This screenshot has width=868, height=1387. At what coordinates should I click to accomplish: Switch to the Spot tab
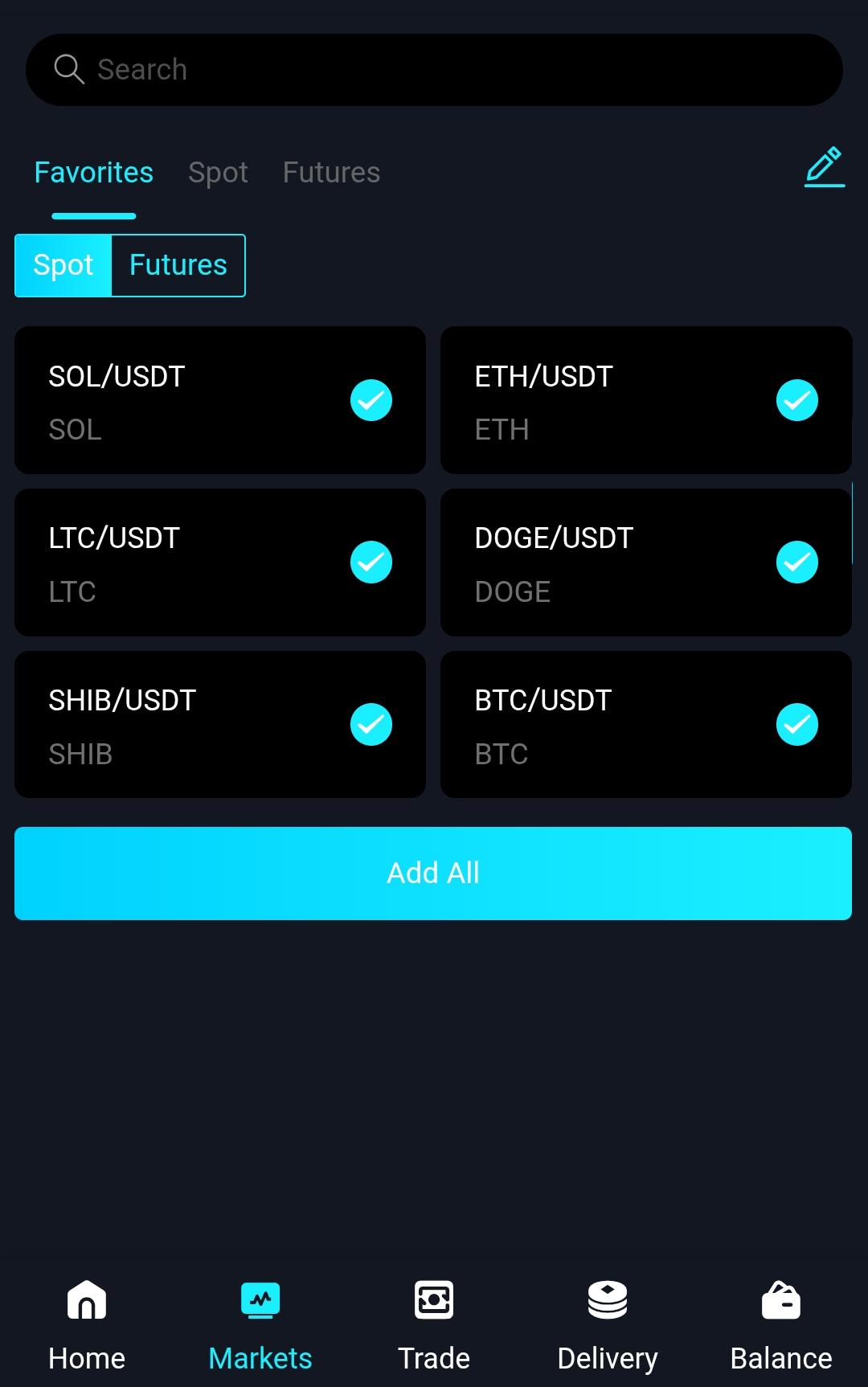pyautogui.click(x=218, y=171)
